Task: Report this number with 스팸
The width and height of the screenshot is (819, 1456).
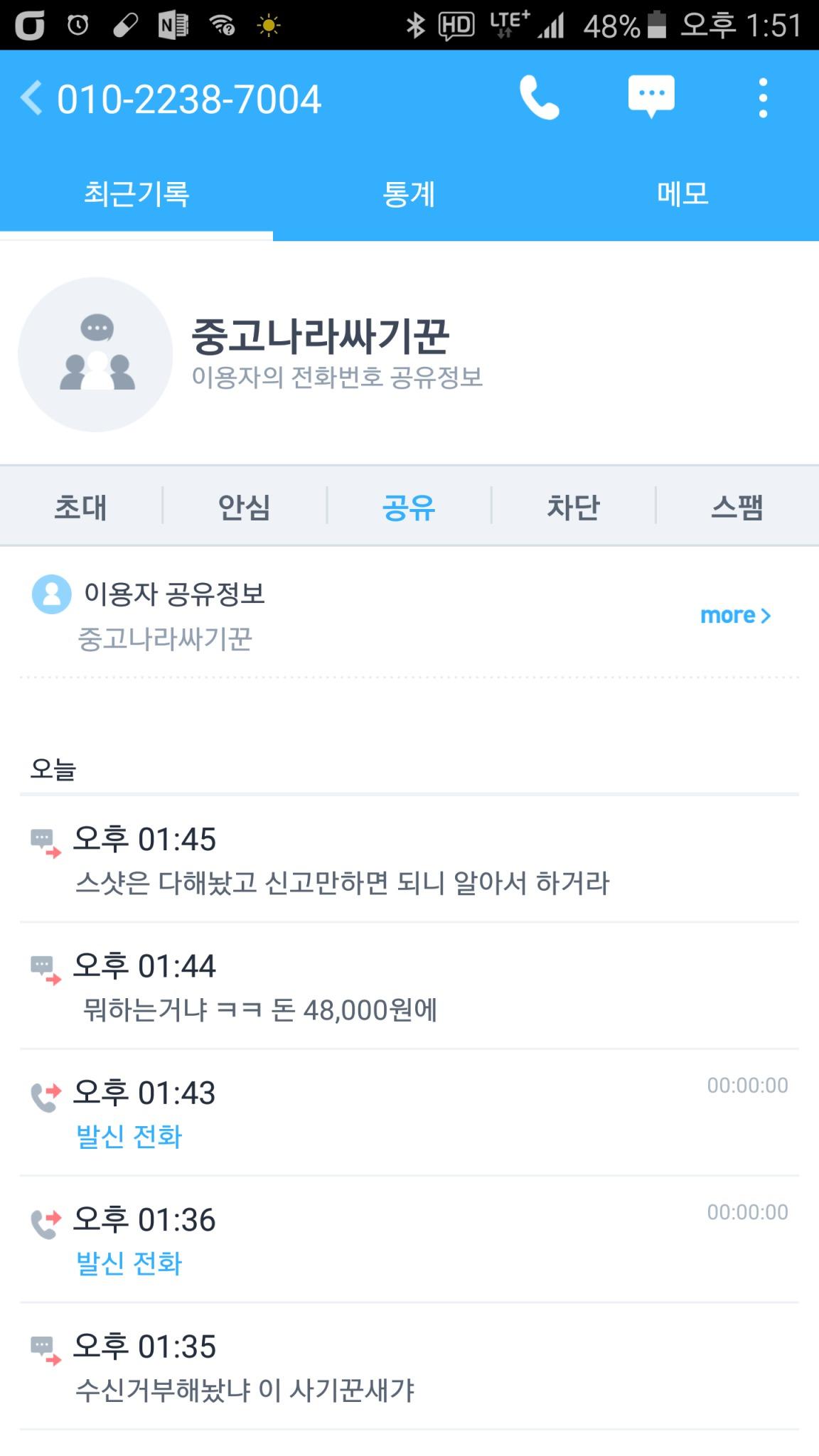Action: [x=737, y=507]
